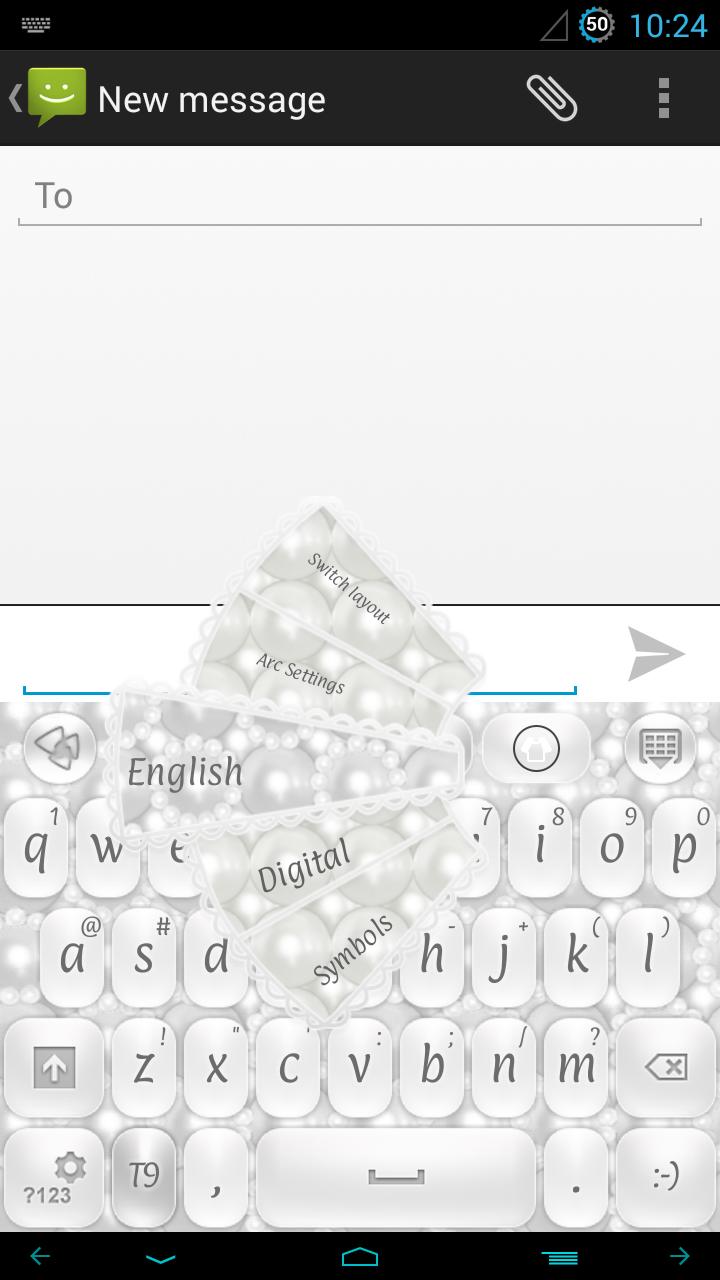Viewport: 720px width, 1280px height.
Task: Hide the keyboard with the collapse icon
Action: 660,748
